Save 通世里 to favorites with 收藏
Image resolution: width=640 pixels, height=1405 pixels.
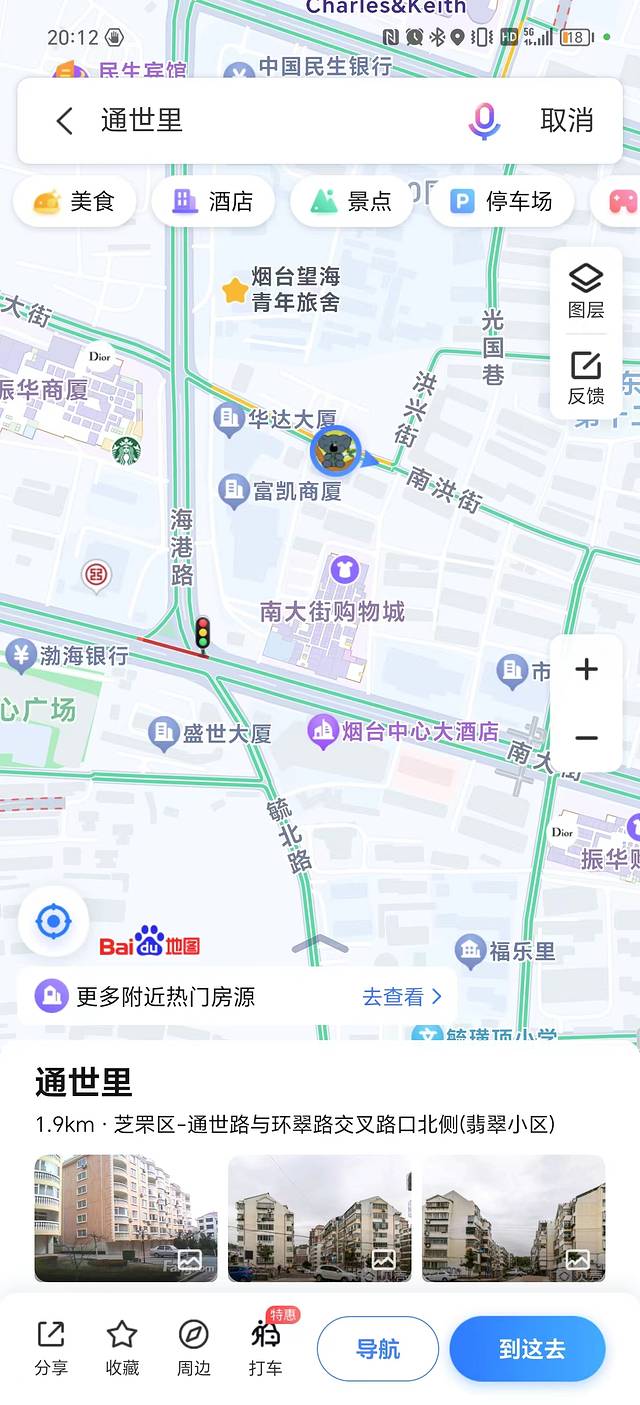pos(122,1346)
